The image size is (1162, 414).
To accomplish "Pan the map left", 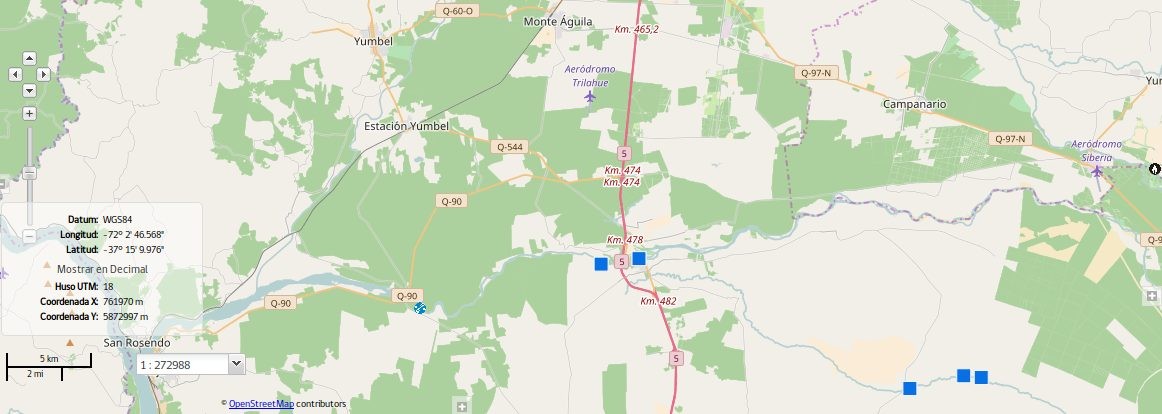I will 15,74.
